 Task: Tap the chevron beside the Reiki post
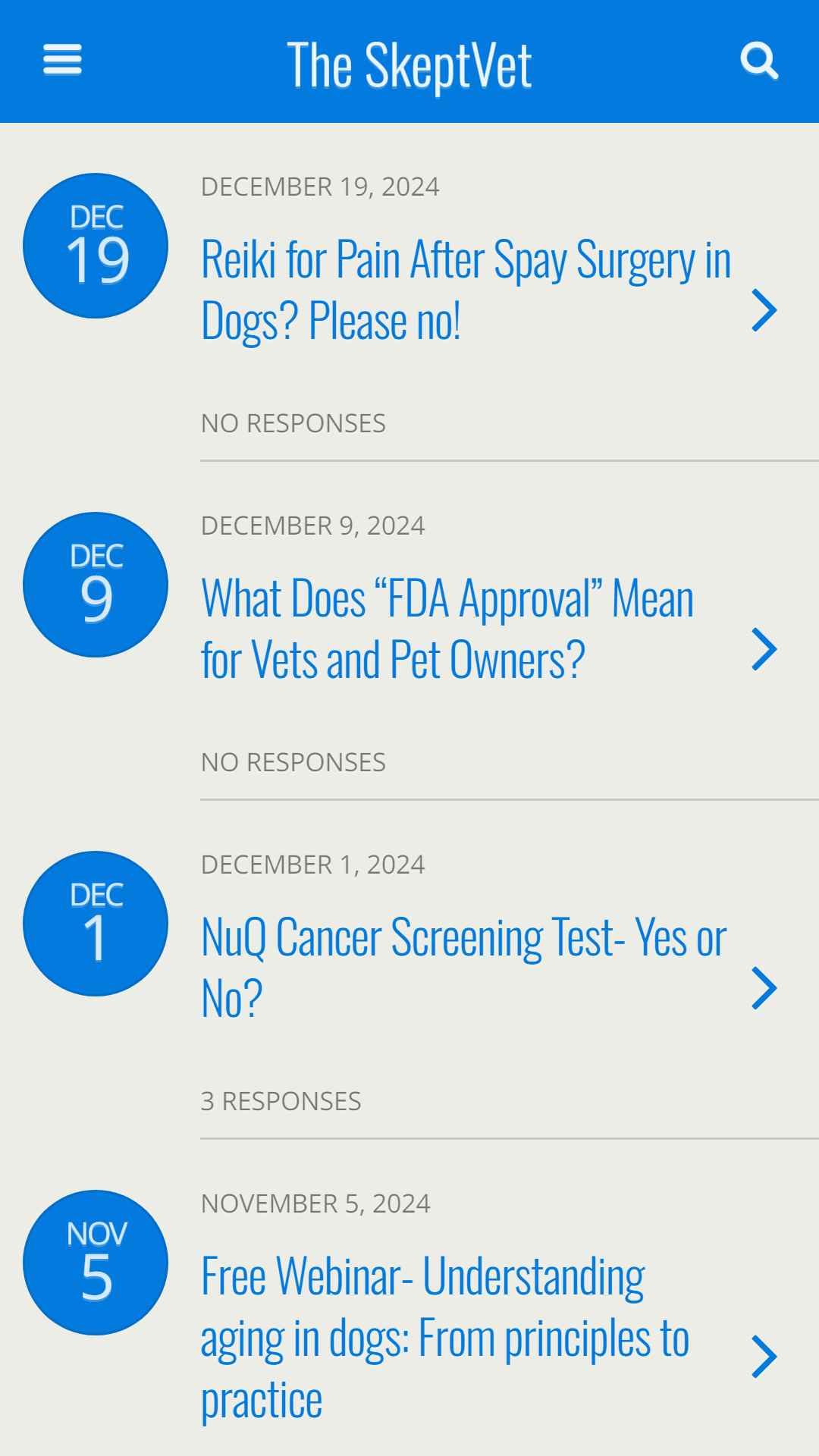click(x=764, y=310)
